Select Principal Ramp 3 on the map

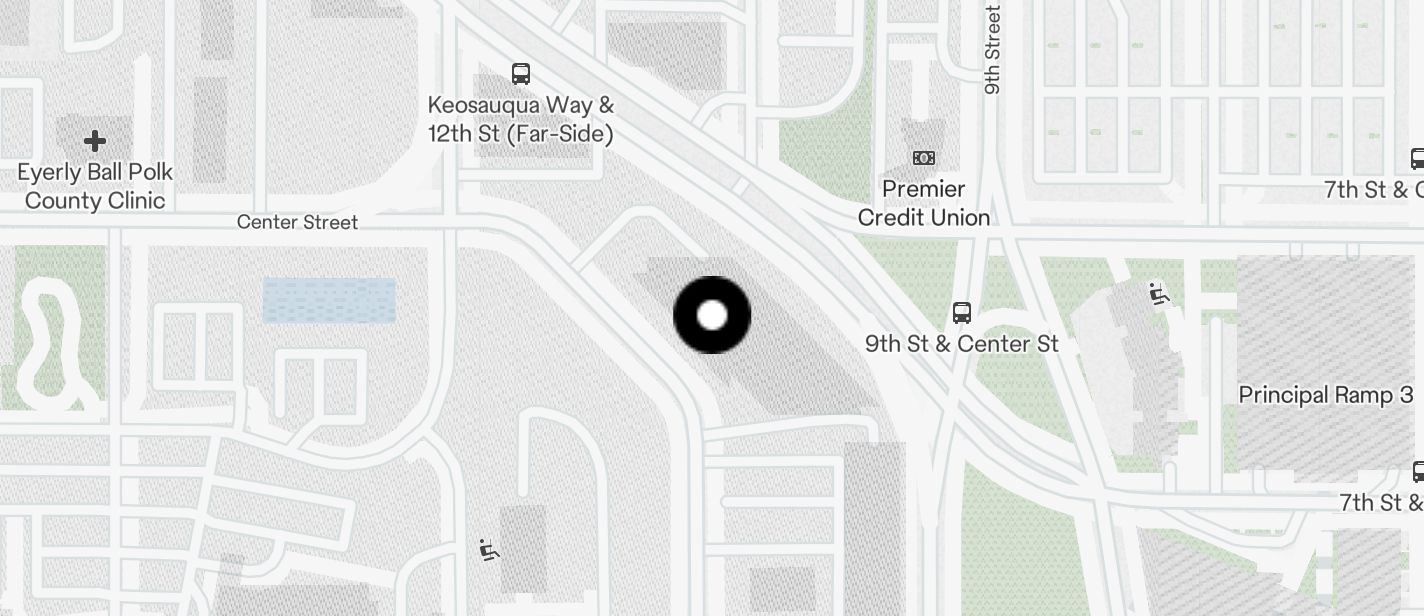coord(1325,395)
